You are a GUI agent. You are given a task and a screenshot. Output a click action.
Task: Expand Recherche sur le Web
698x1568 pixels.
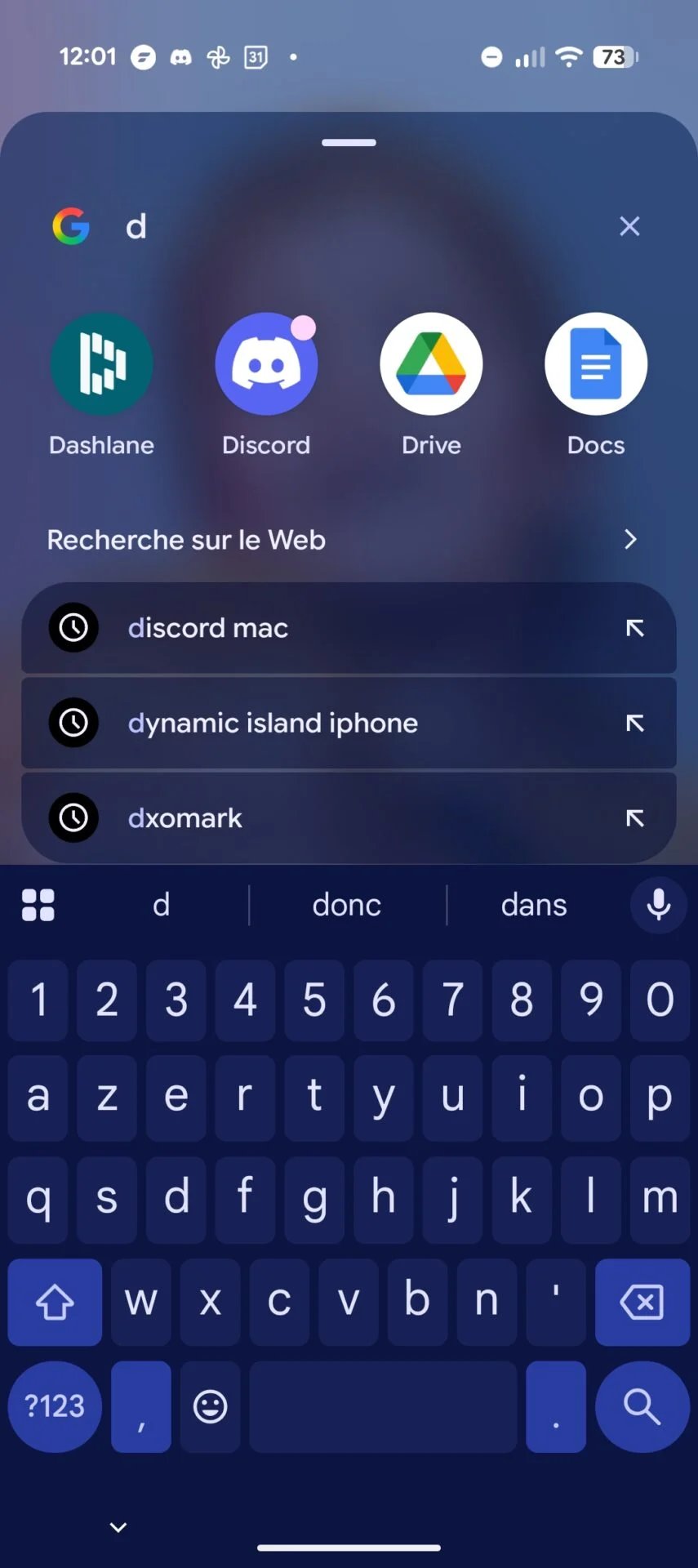629,540
